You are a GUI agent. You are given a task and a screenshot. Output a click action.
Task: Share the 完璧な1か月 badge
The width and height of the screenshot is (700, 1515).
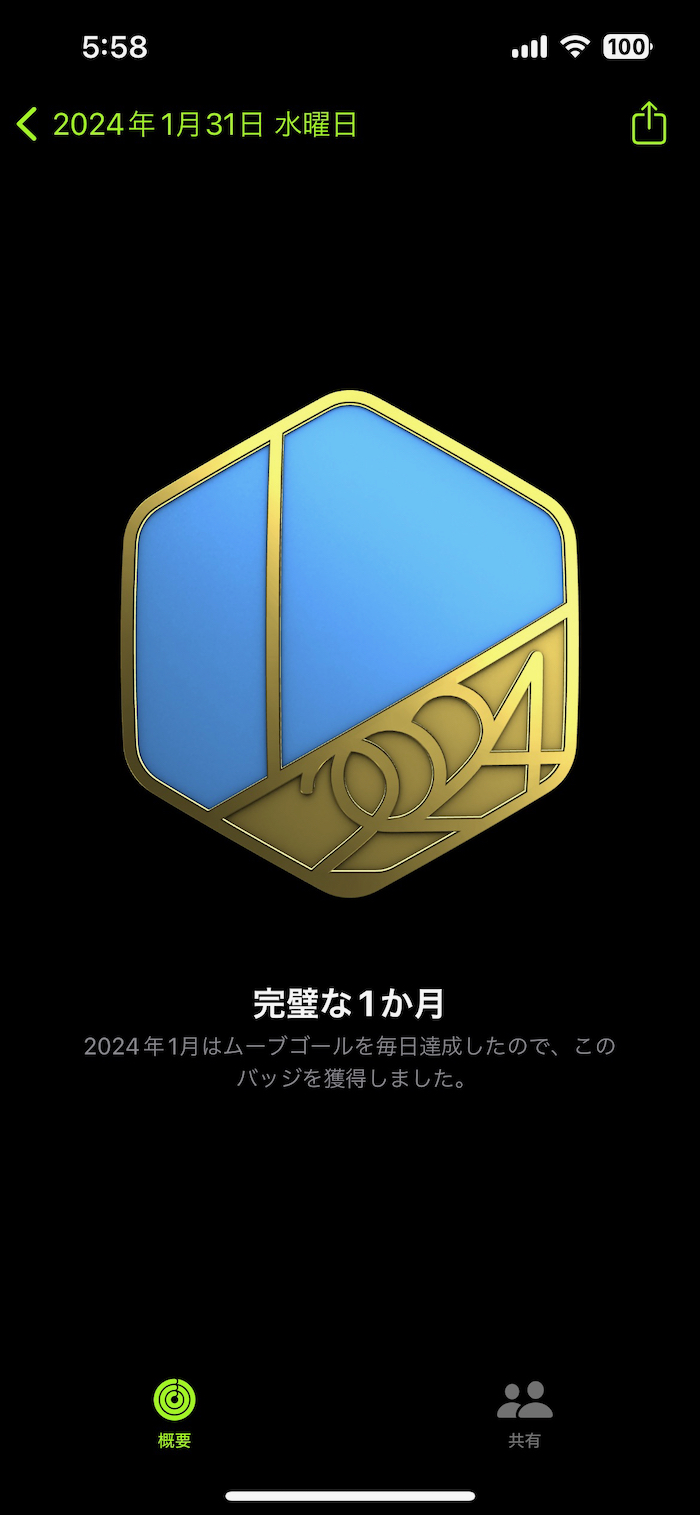tap(648, 124)
